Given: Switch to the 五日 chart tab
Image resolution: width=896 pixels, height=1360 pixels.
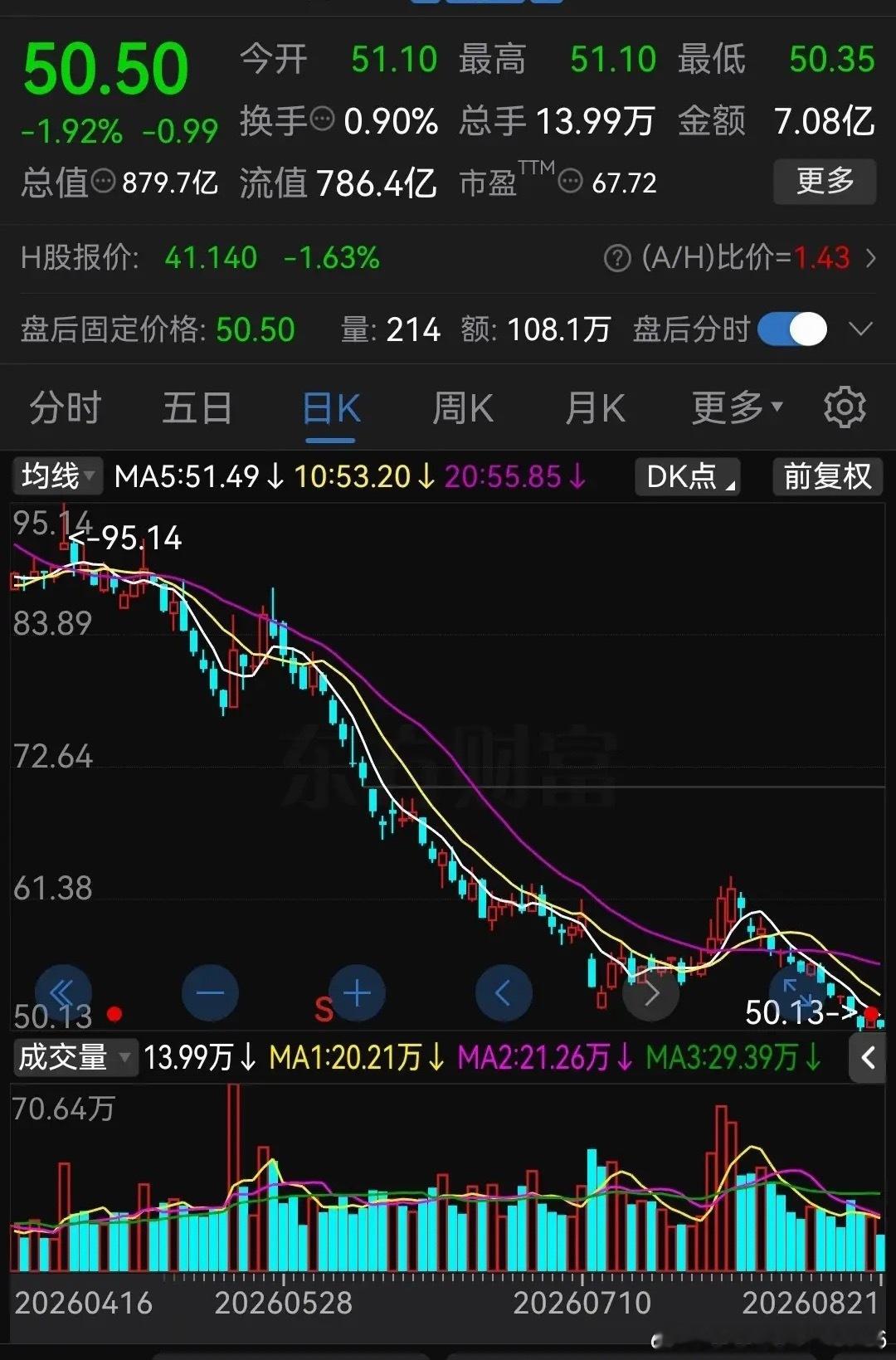Looking at the screenshot, I should 197,408.
